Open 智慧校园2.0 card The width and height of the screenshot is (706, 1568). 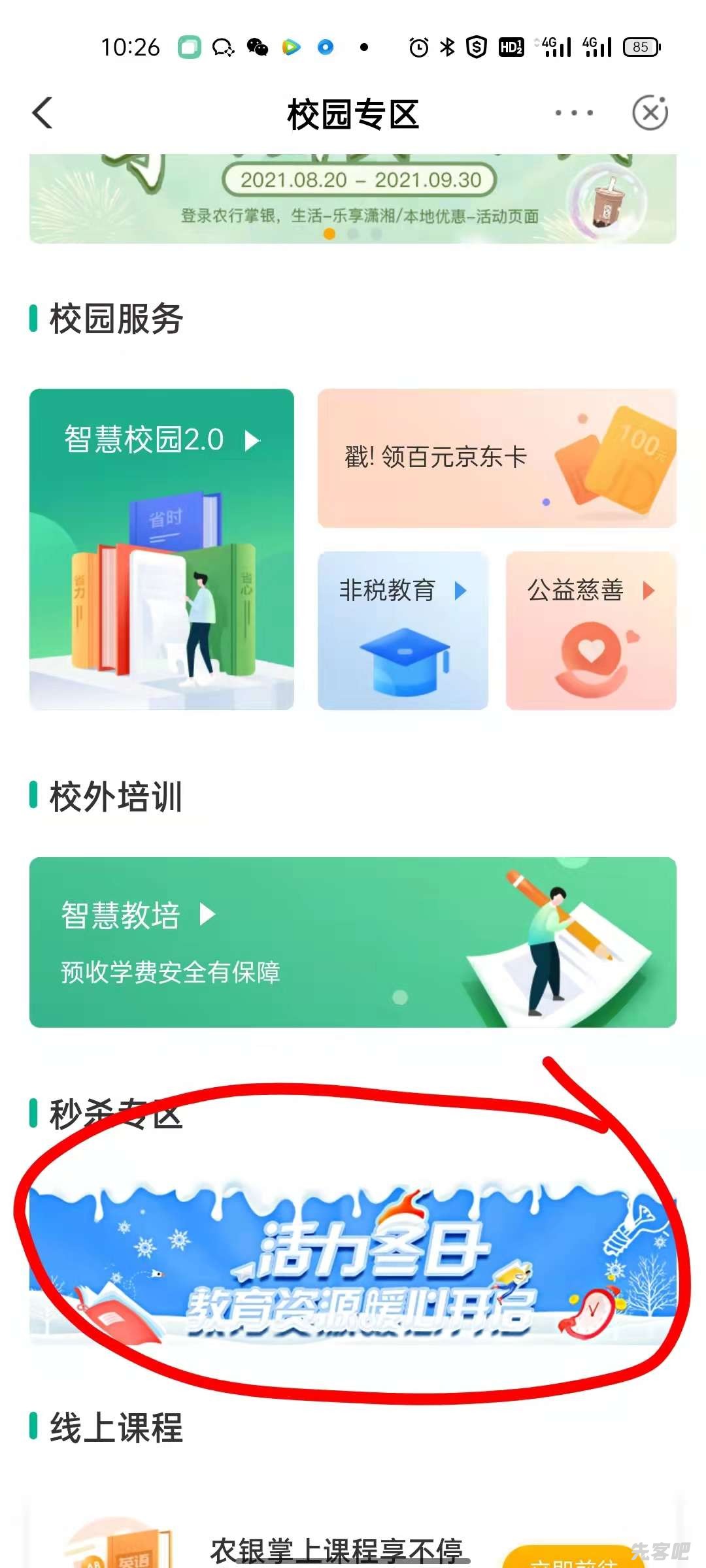point(161,549)
